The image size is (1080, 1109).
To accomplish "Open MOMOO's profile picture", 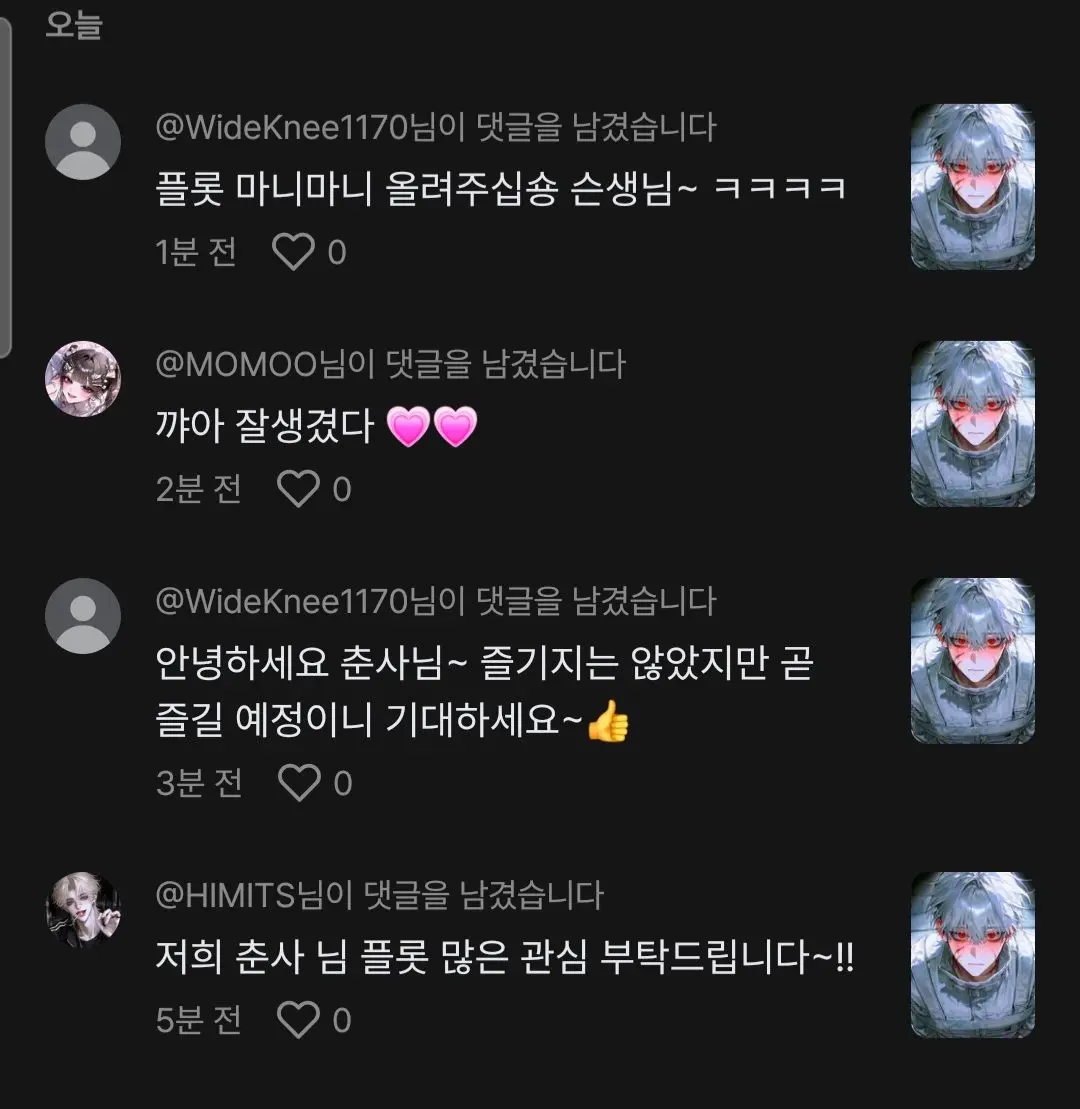I will coord(83,379).
